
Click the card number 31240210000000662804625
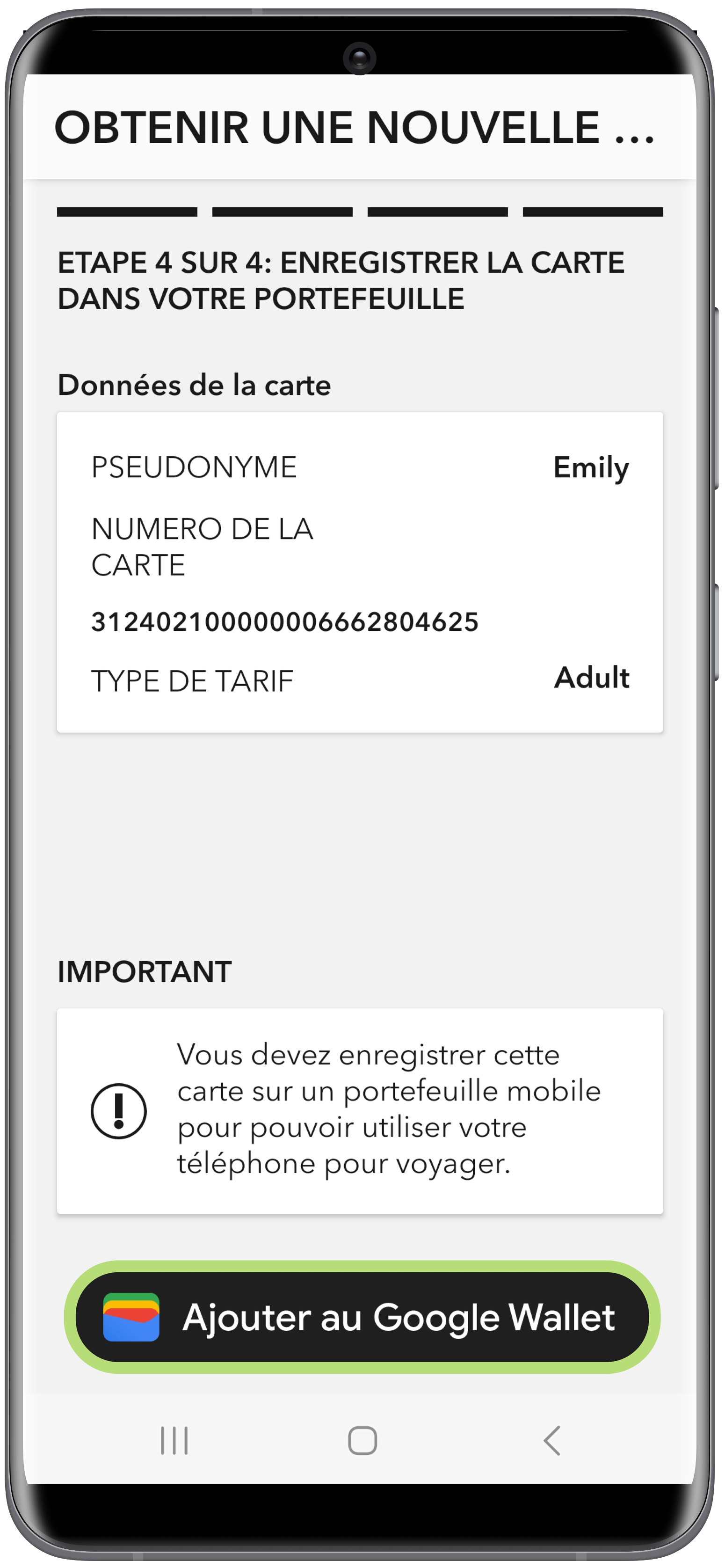click(x=286, y=622)
